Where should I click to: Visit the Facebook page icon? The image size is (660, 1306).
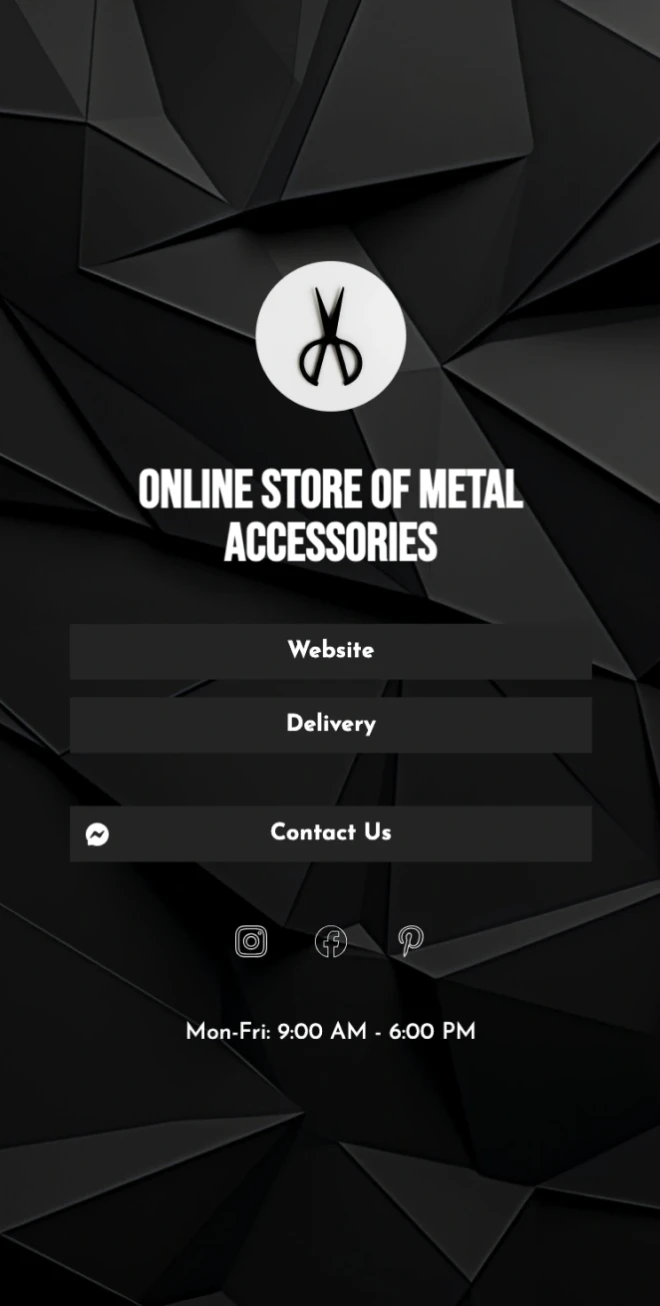(331, 941)
